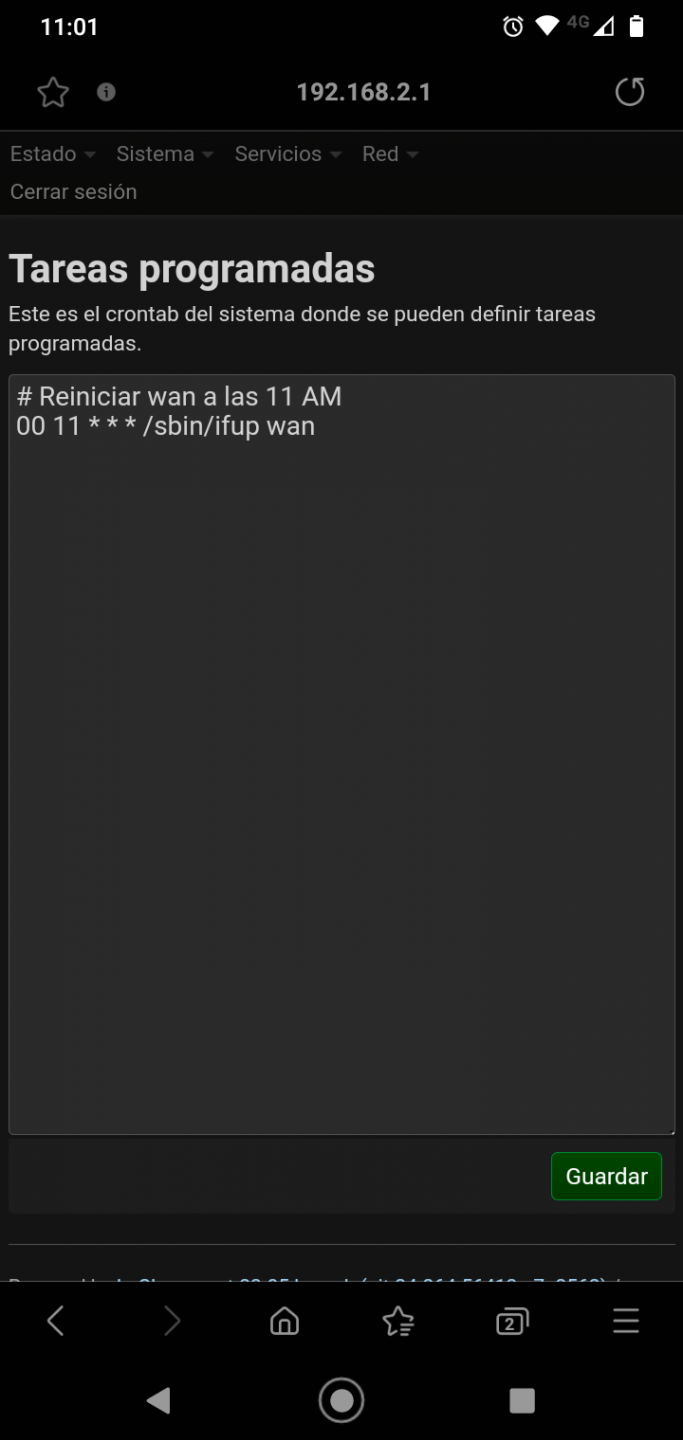This screenshot has width=683, height=1440.
Task: Tap the Android home button
Action: 341,1400
